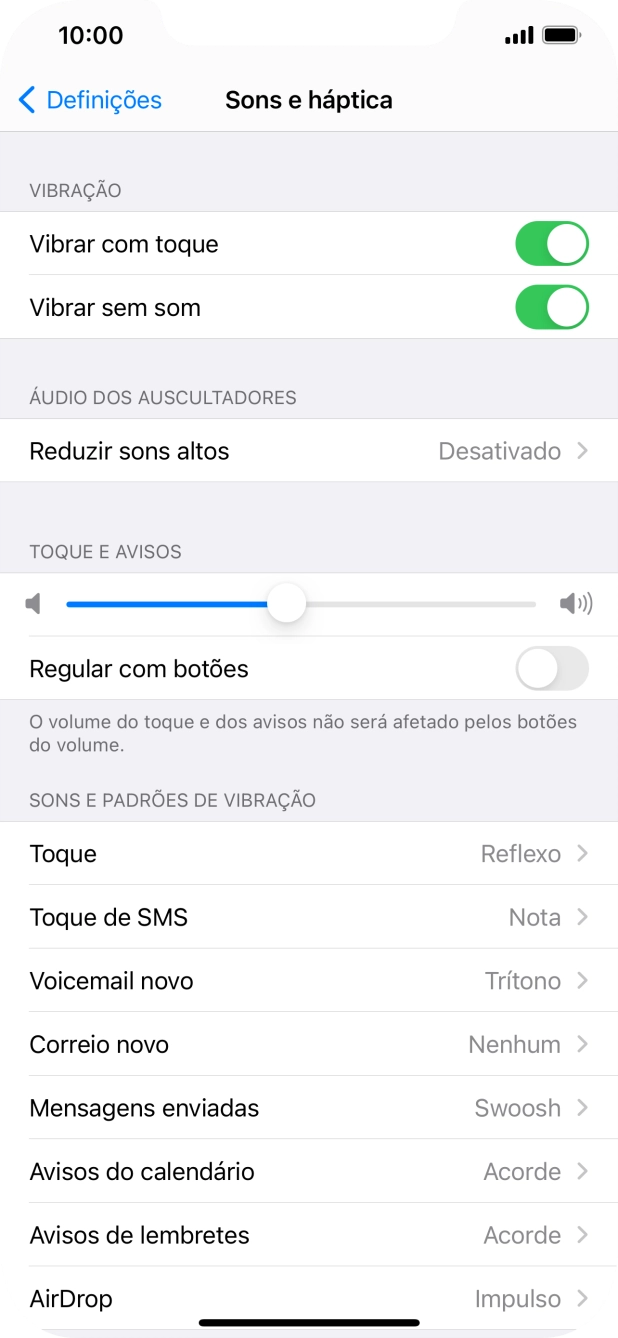
Task: Open the Toque ringtone options
Action: 309,854
